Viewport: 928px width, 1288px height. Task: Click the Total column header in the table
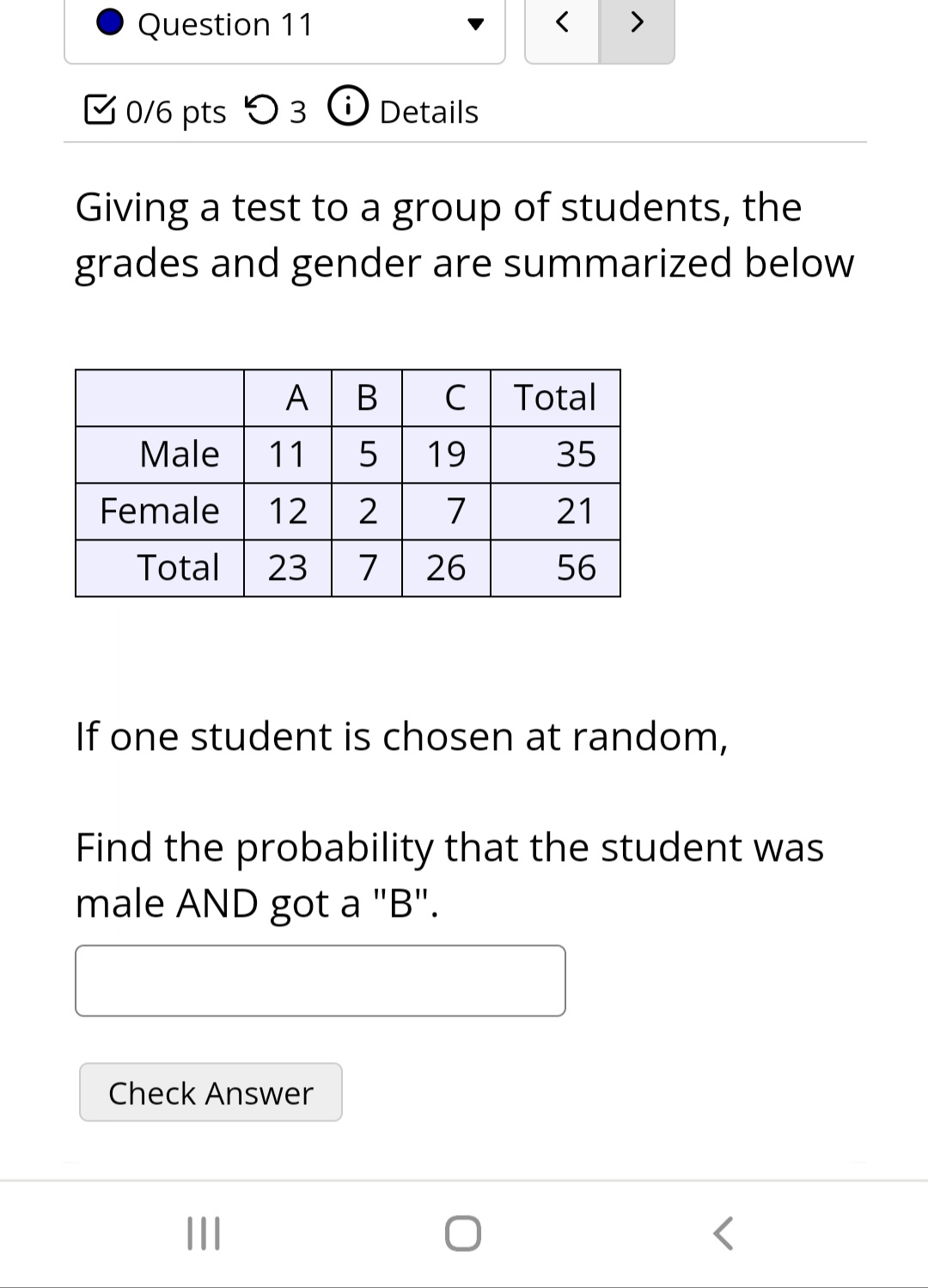click(x=555, y=396)
